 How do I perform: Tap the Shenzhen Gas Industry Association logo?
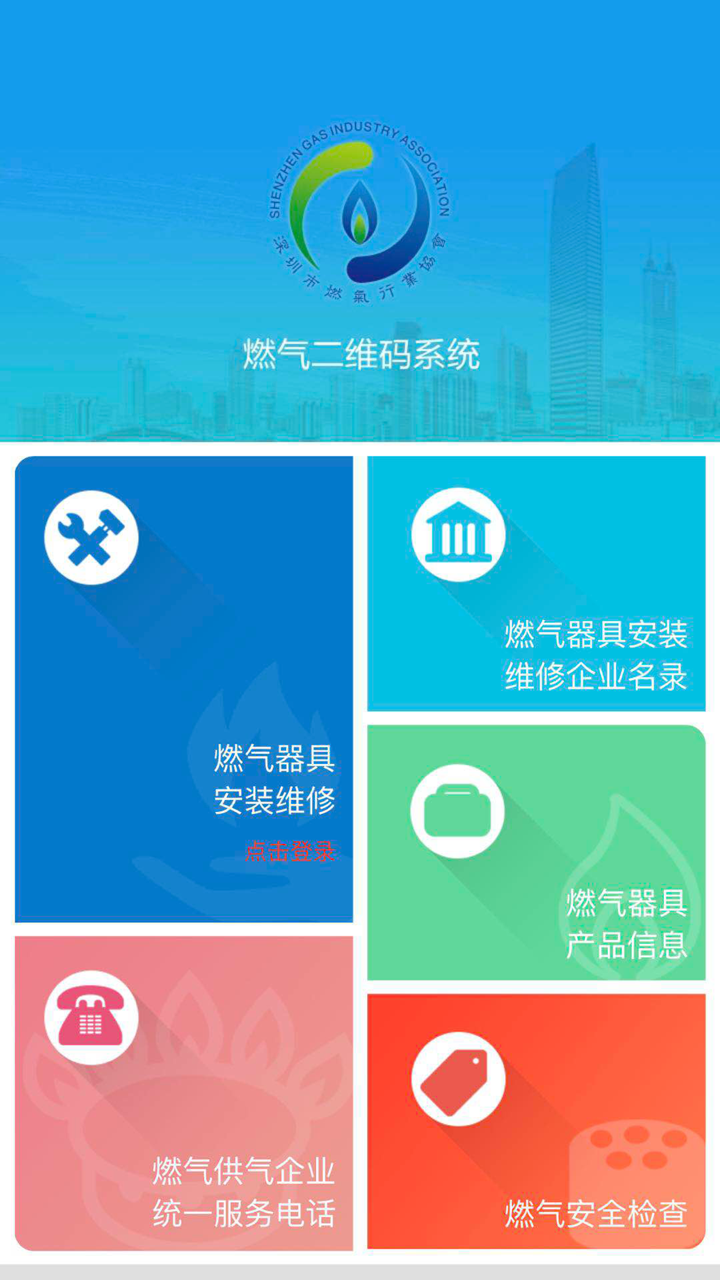pos(360,215)
